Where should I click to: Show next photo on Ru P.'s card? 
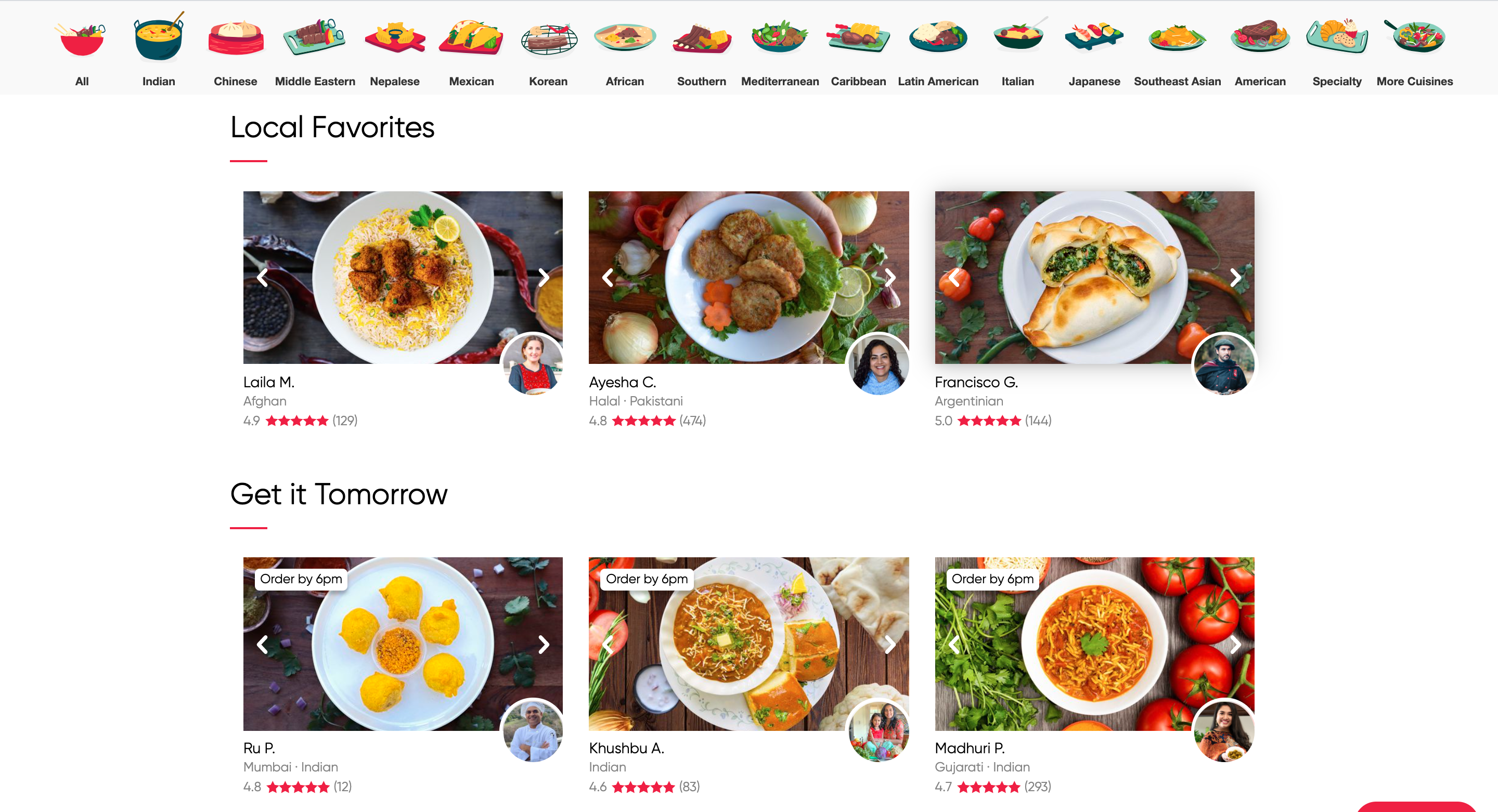point(543,644)
